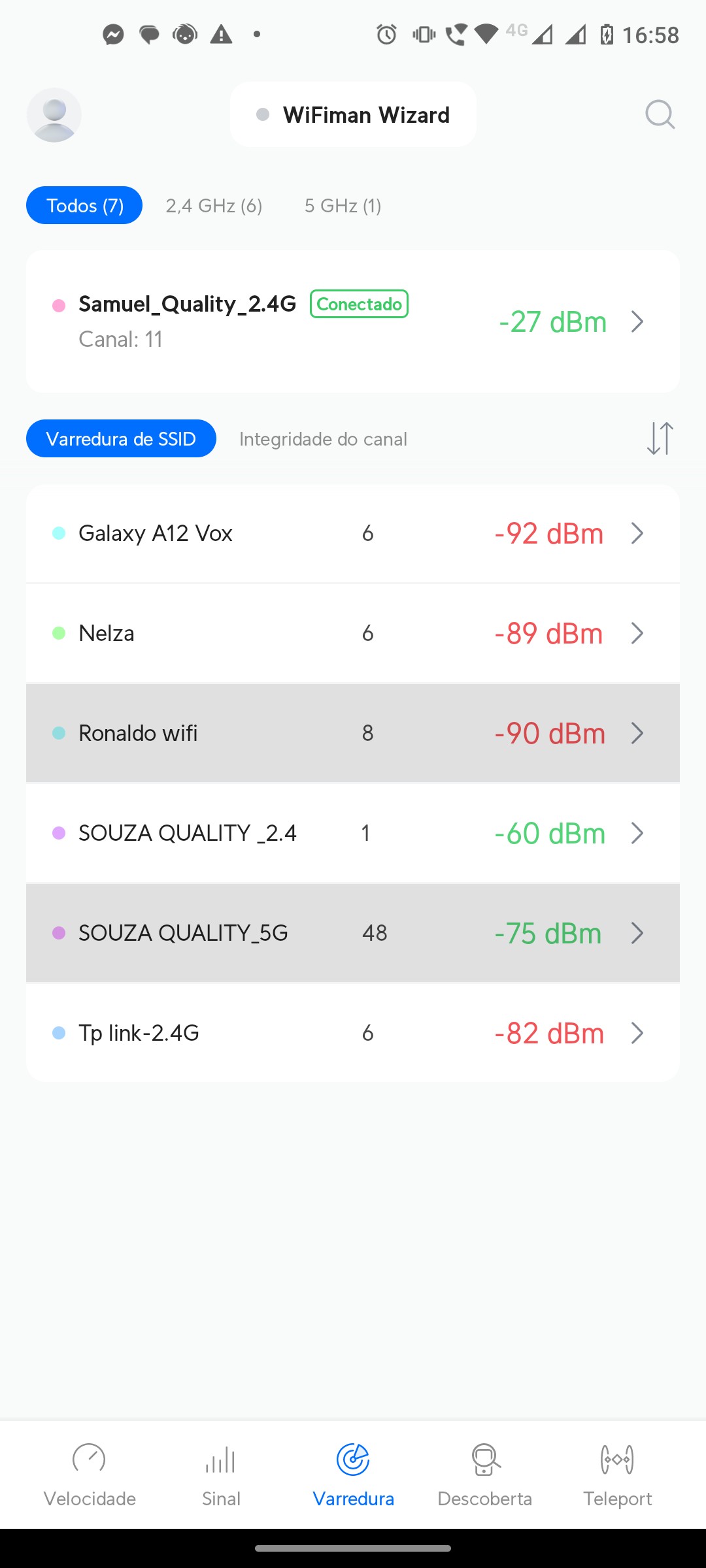The width and height of the screenshot is (706, 1568).
Task: Open Tp link-2.4G network details
Action: click(353, 1033)
